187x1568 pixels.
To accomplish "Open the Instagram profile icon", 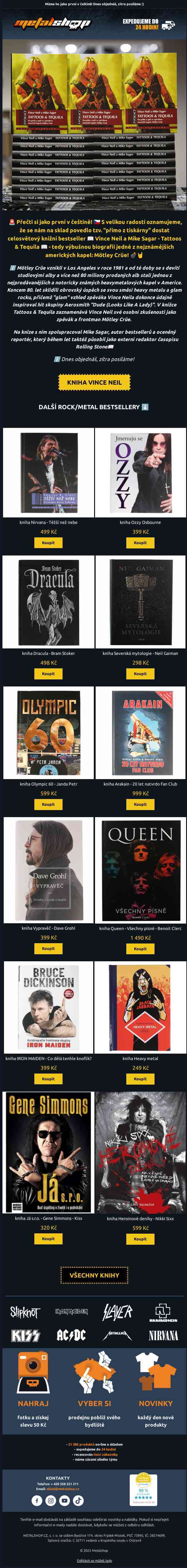I will pyautogui.click(x=51, y=1501).
